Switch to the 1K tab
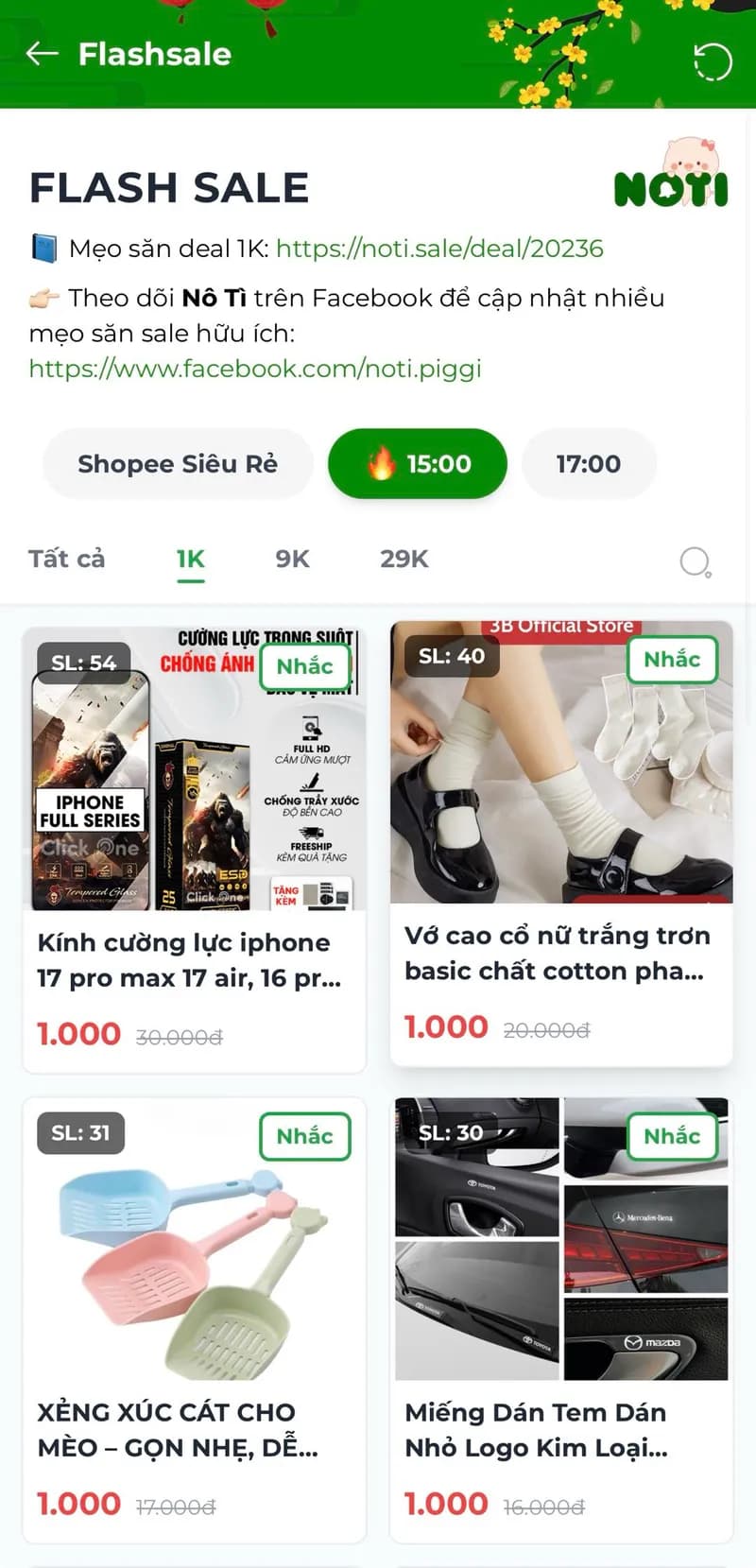Screen dimensions: 756x1568 coord(190,559)
